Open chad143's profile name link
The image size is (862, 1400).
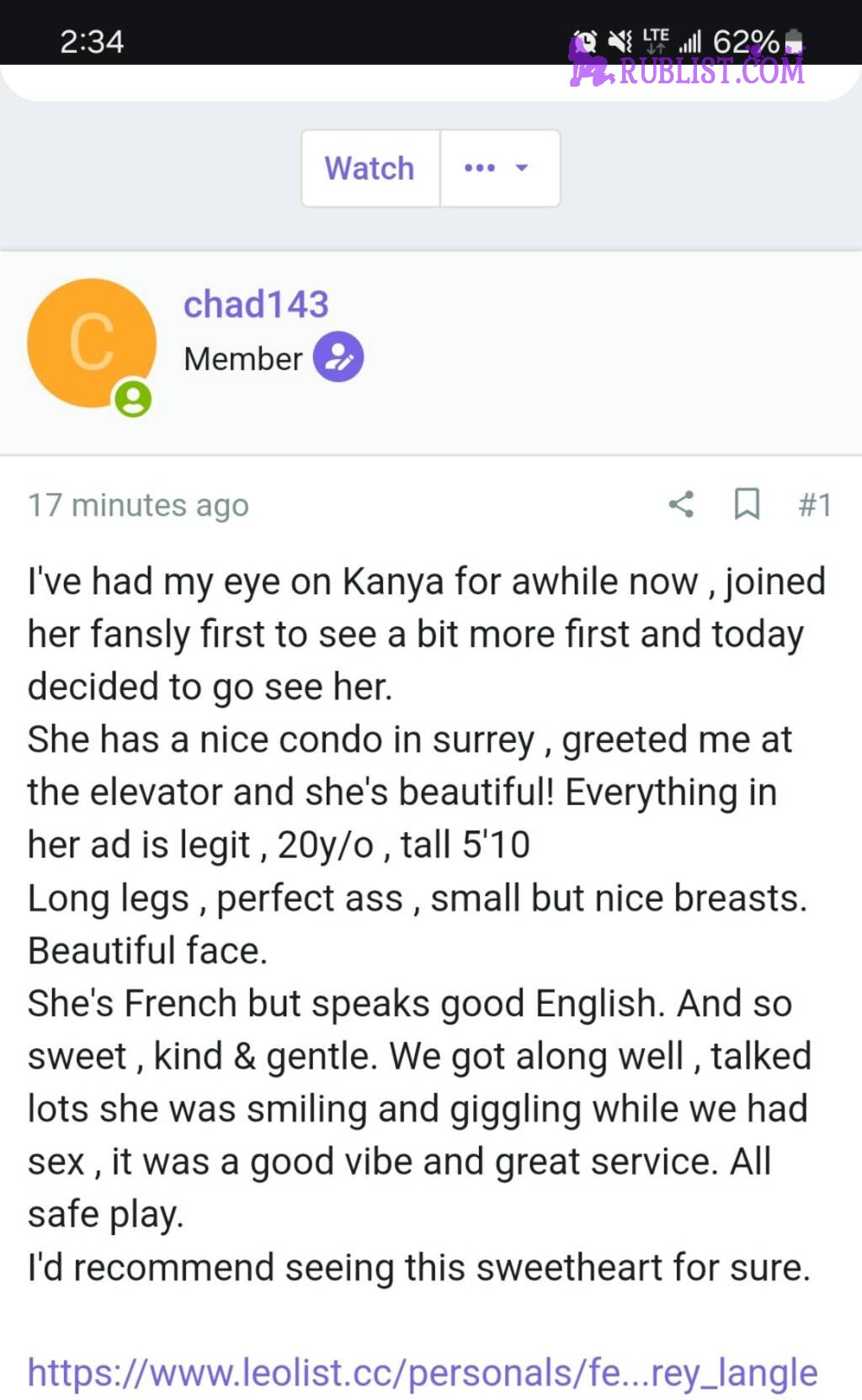[x=256, y=304]
